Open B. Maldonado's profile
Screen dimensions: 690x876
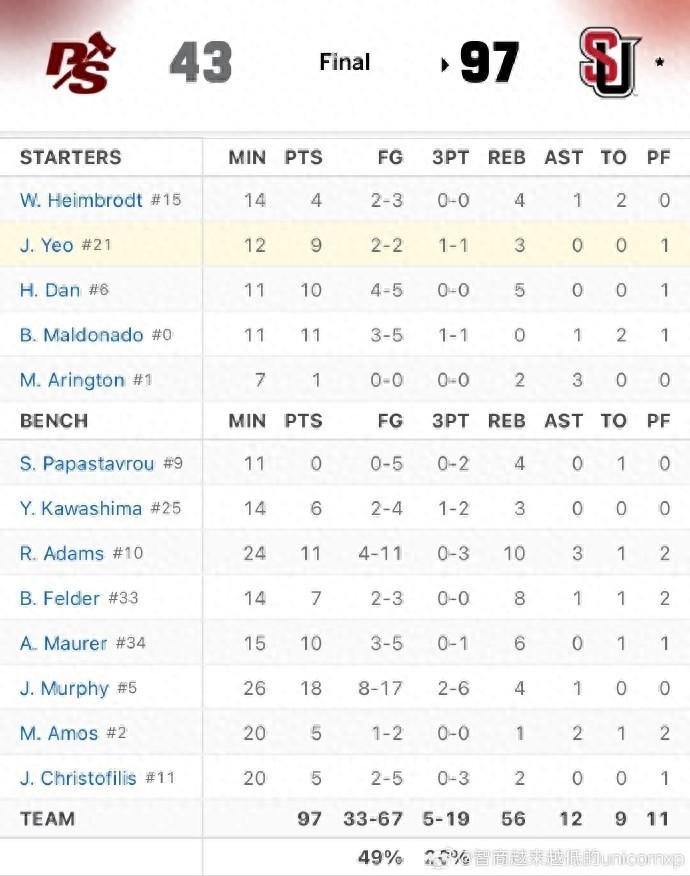point(81,335)
